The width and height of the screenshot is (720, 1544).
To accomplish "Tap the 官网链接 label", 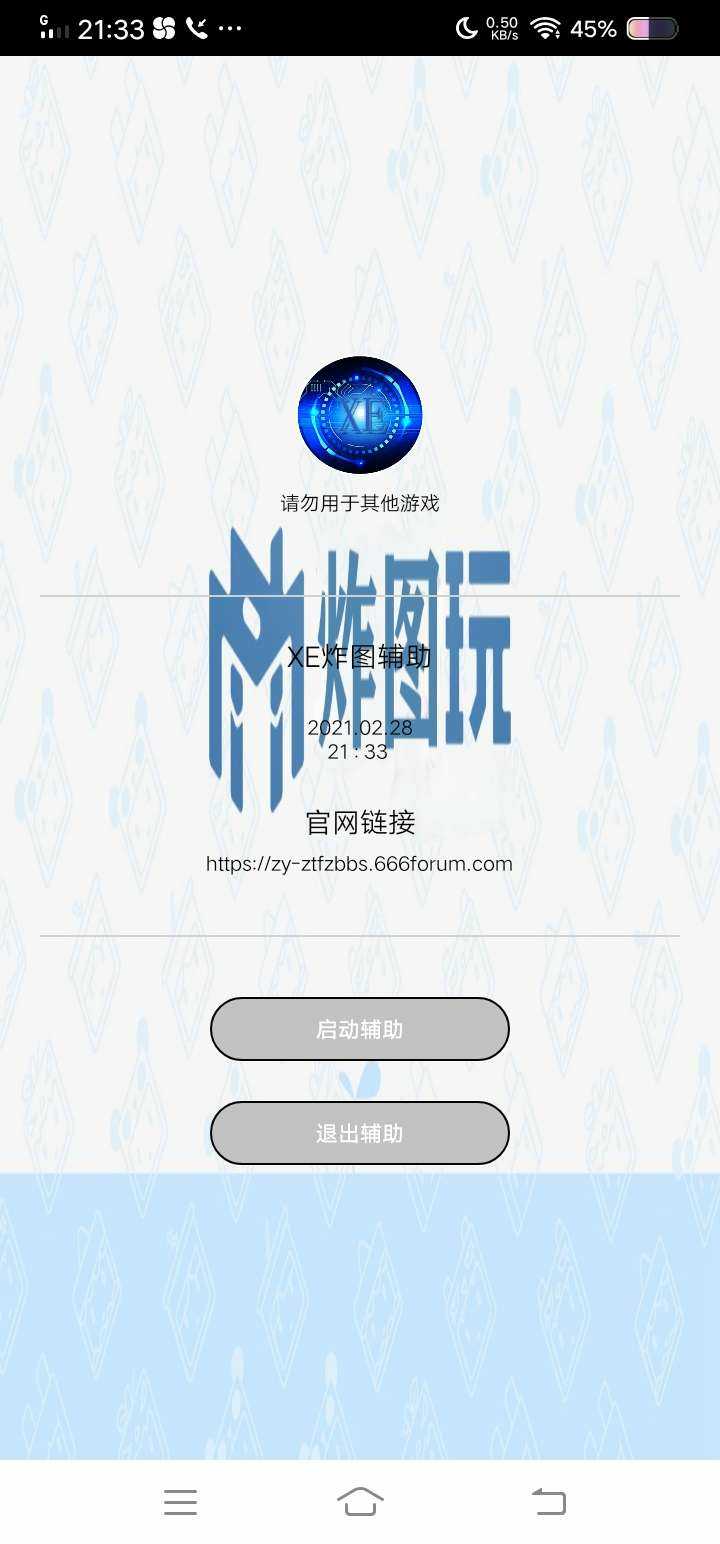I will click(360, 822).
